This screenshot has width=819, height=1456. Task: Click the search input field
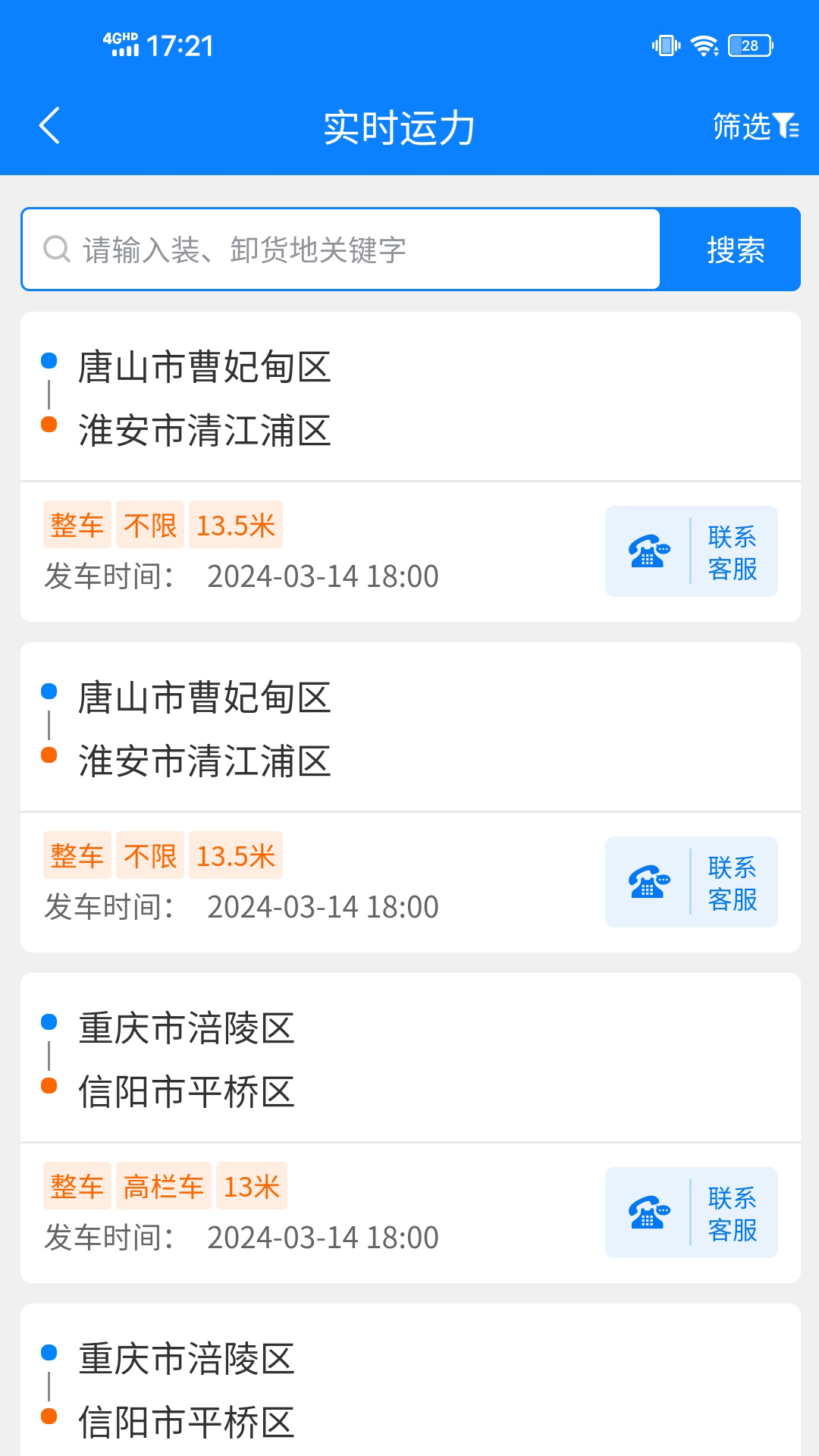coord(341,249)
